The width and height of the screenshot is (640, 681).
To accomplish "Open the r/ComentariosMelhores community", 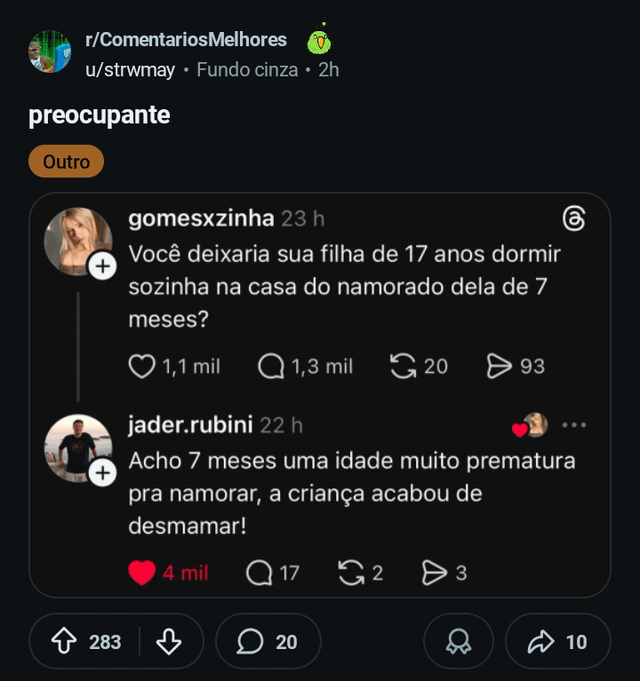I will click(186, 40).
